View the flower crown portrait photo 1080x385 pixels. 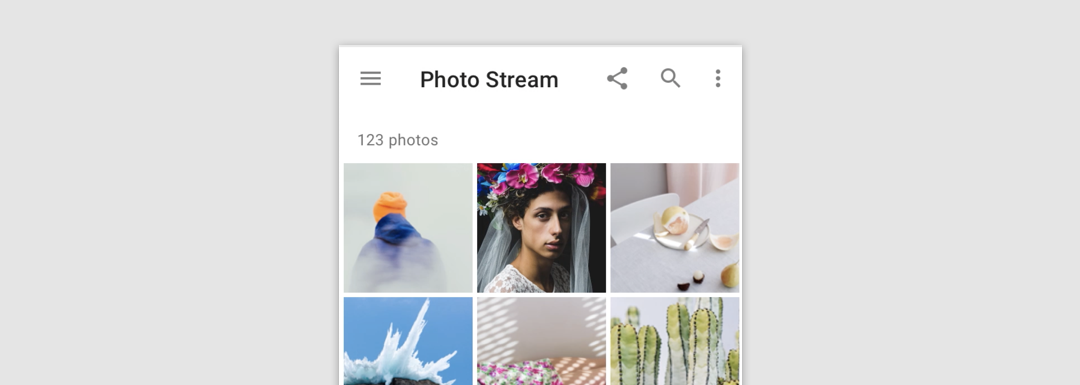[x=541, y=228]
